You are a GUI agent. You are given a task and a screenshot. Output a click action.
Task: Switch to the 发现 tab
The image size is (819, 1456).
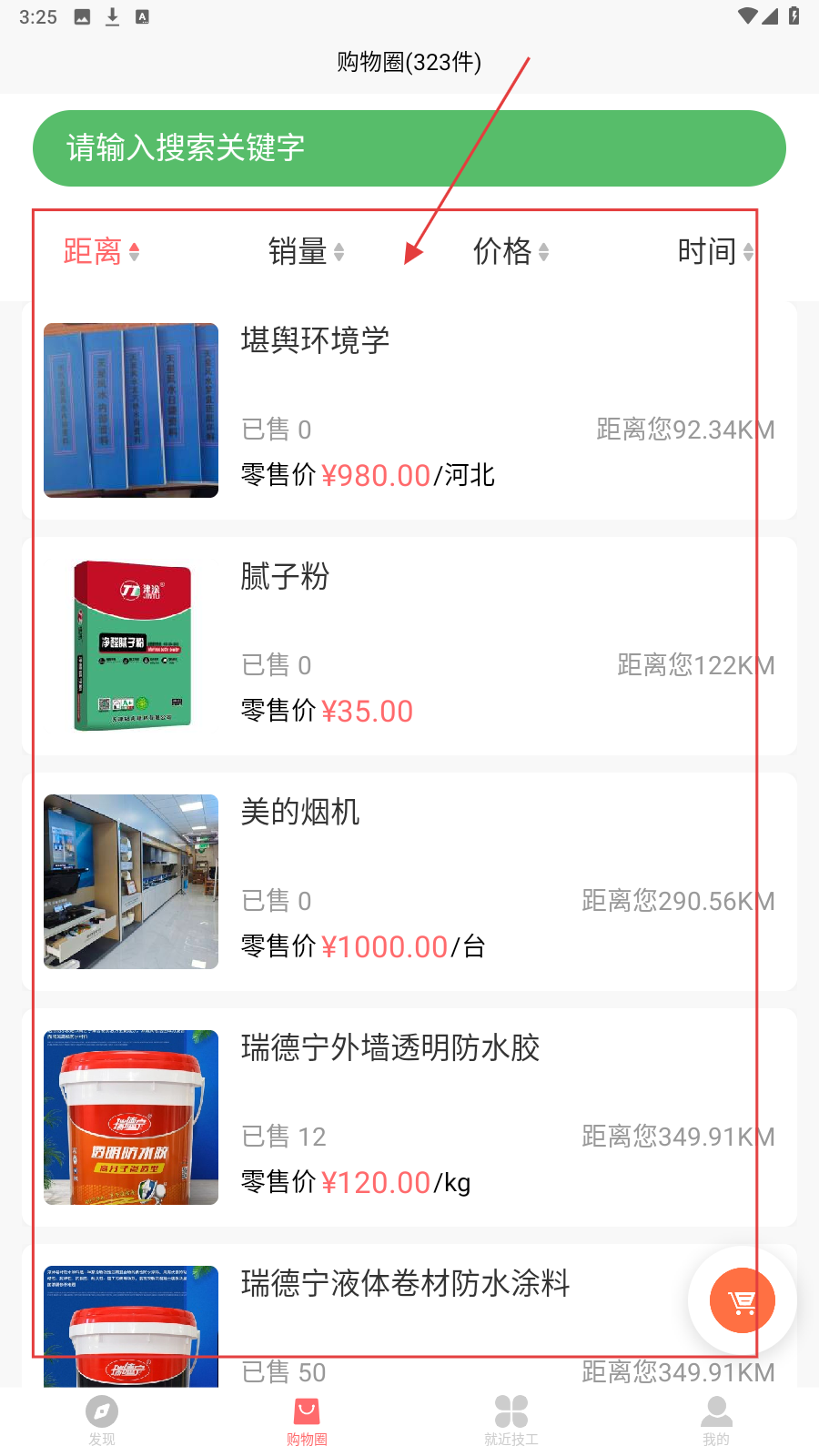point(102,1421)
